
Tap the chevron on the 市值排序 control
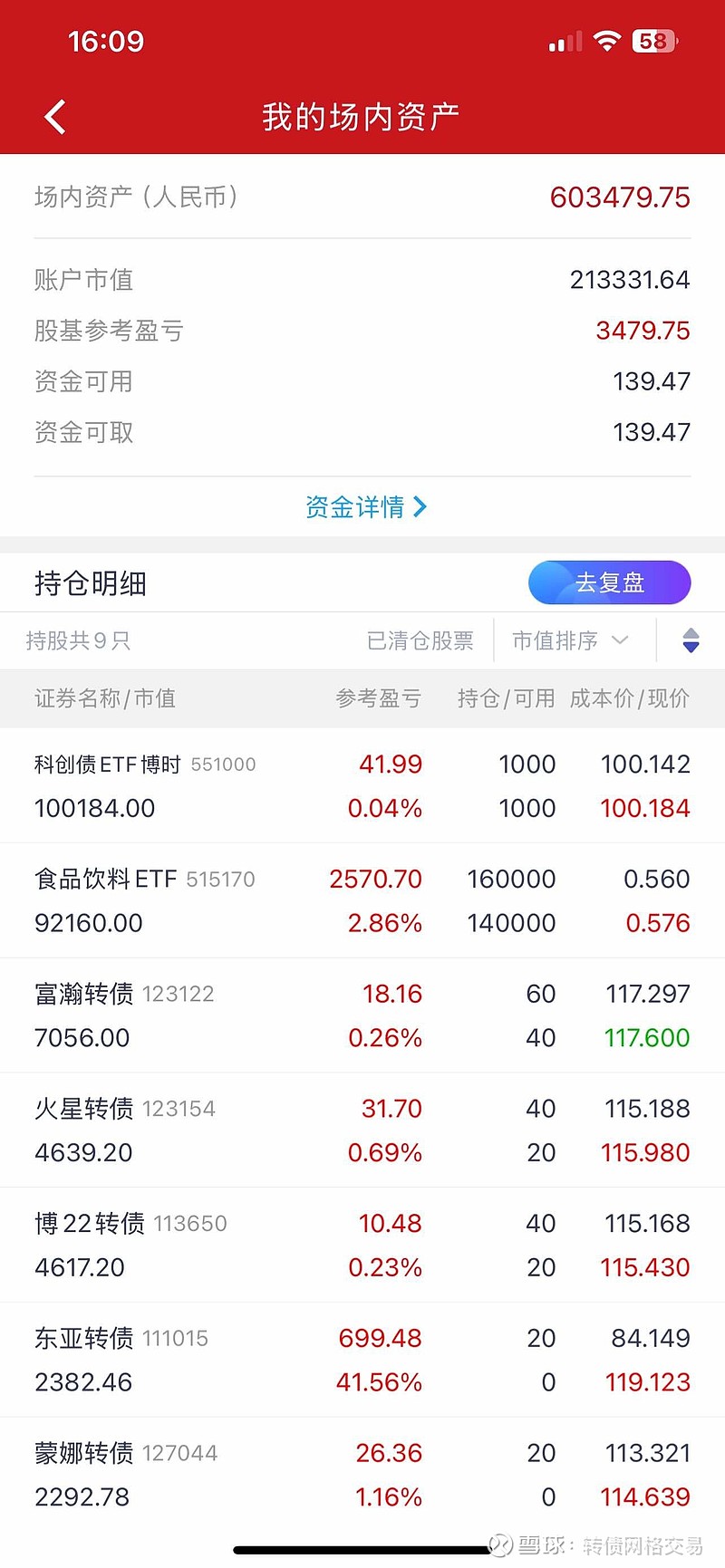click(621, 640)
